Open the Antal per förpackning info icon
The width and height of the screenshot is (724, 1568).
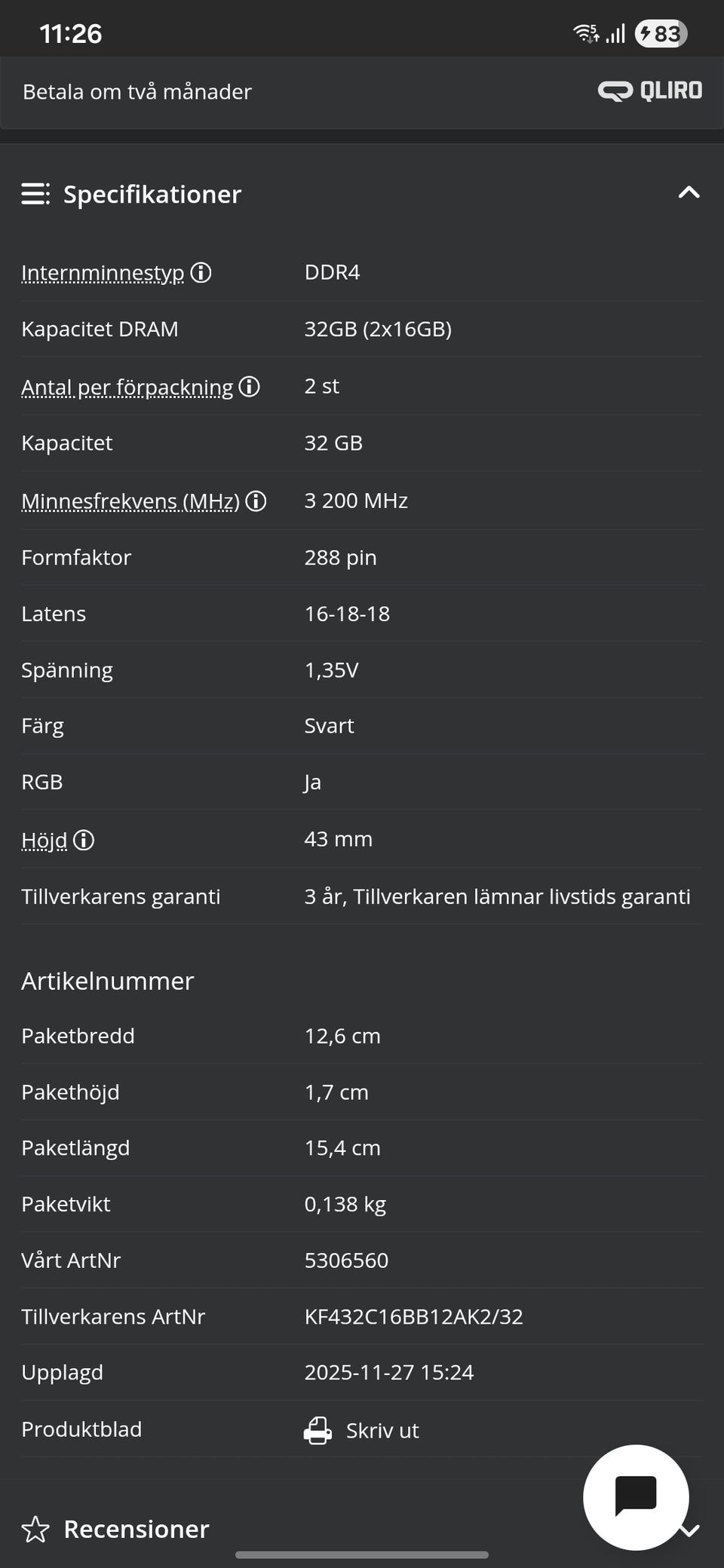248,387
